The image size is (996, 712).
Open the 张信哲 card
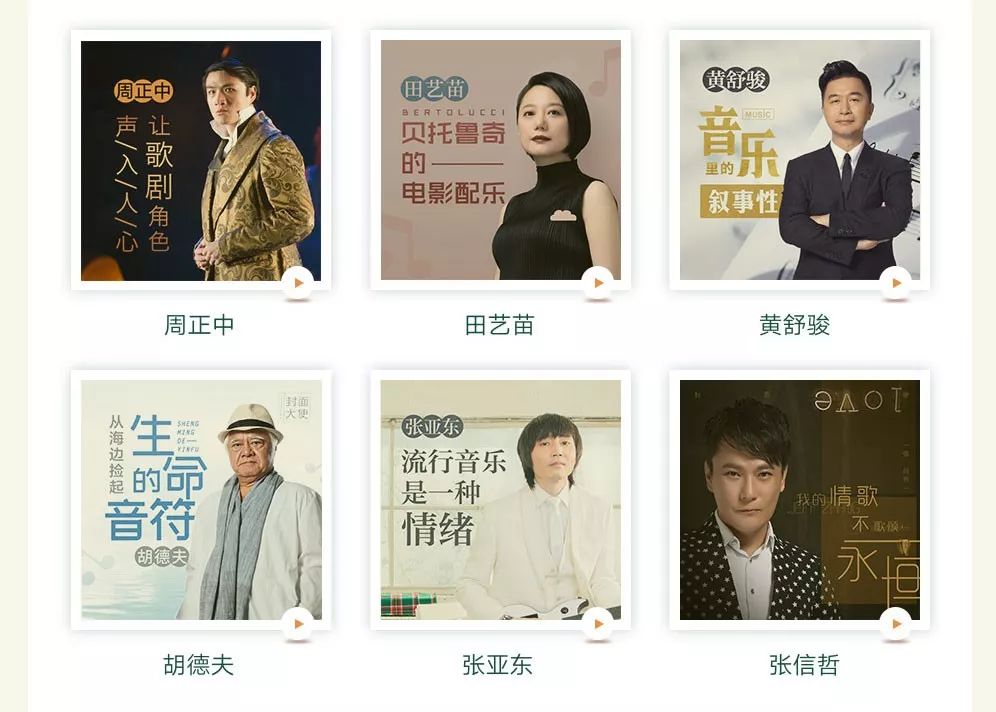click(x=799, y=499)
